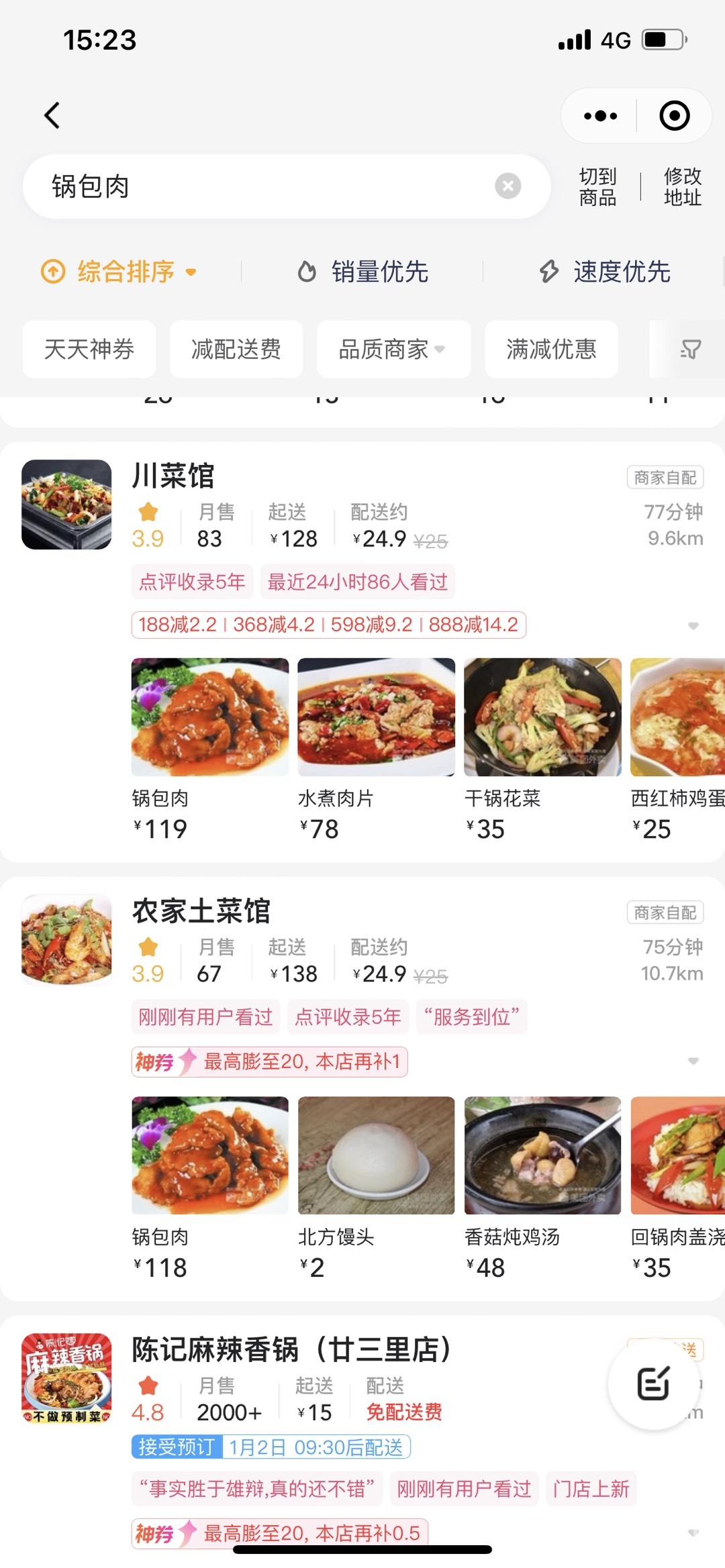Open 陈记麻辣香锅（廿三里店） restaurant
725x1568 pixels.
pos(291,1350)
